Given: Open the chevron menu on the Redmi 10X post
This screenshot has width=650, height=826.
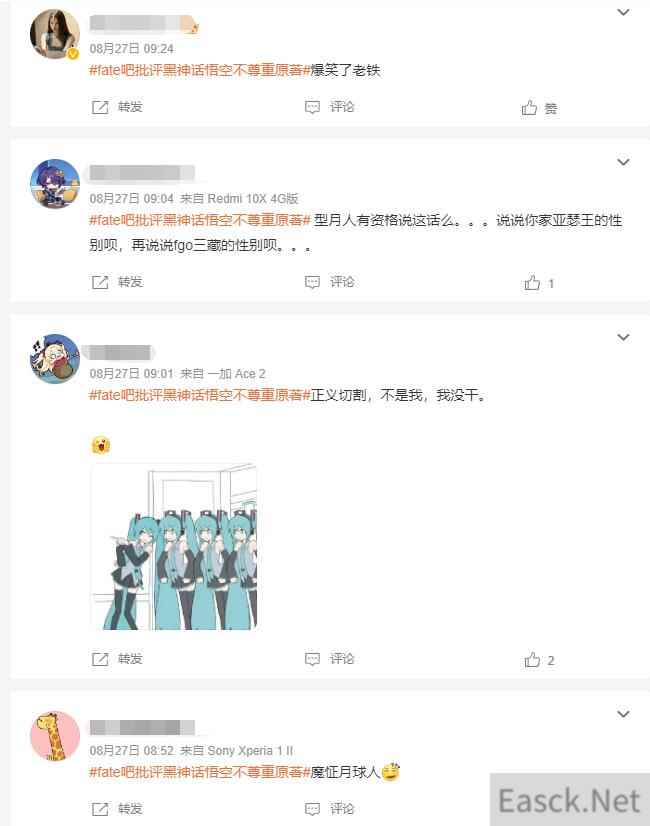Looking at the screenshot, I should [x=623, y=162].
